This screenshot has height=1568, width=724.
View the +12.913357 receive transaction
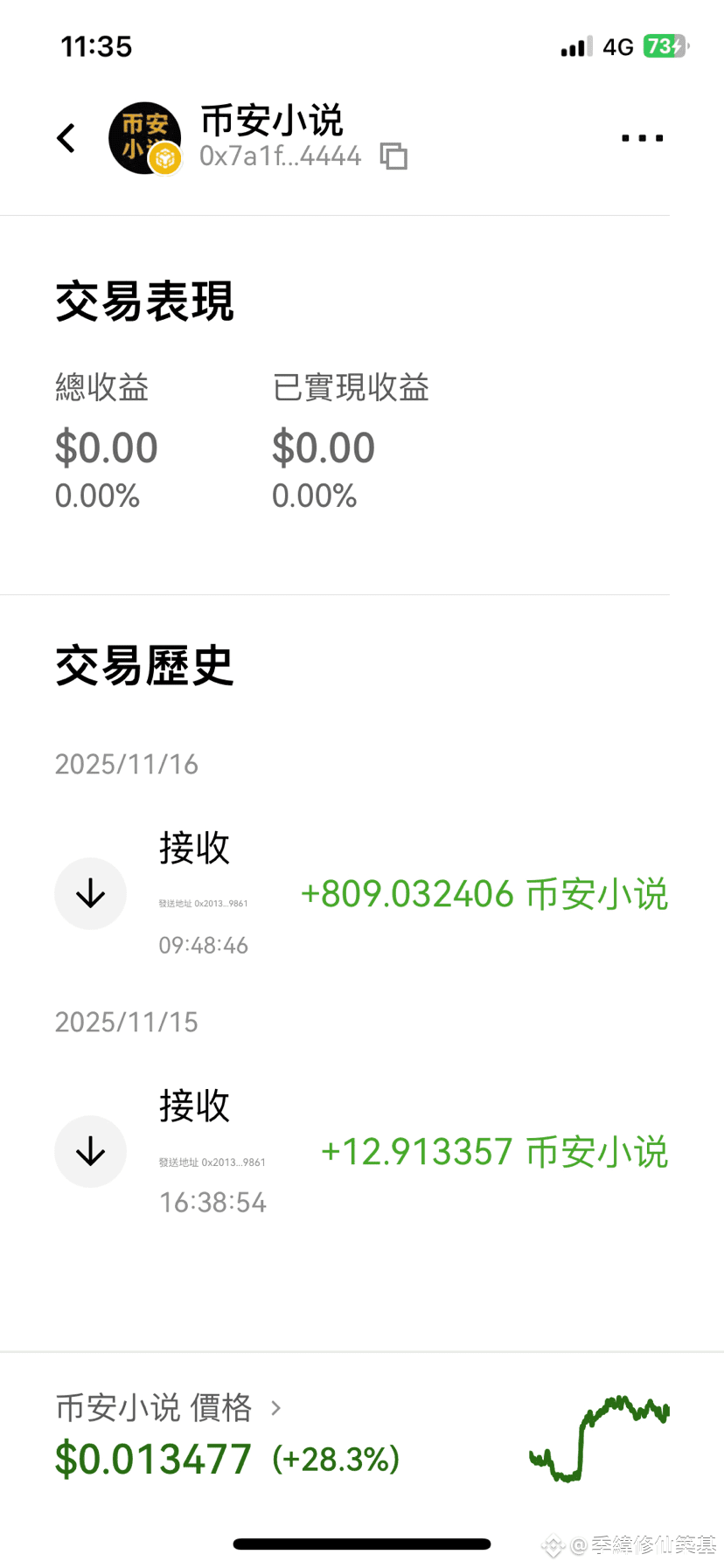tap(361, 1152)
